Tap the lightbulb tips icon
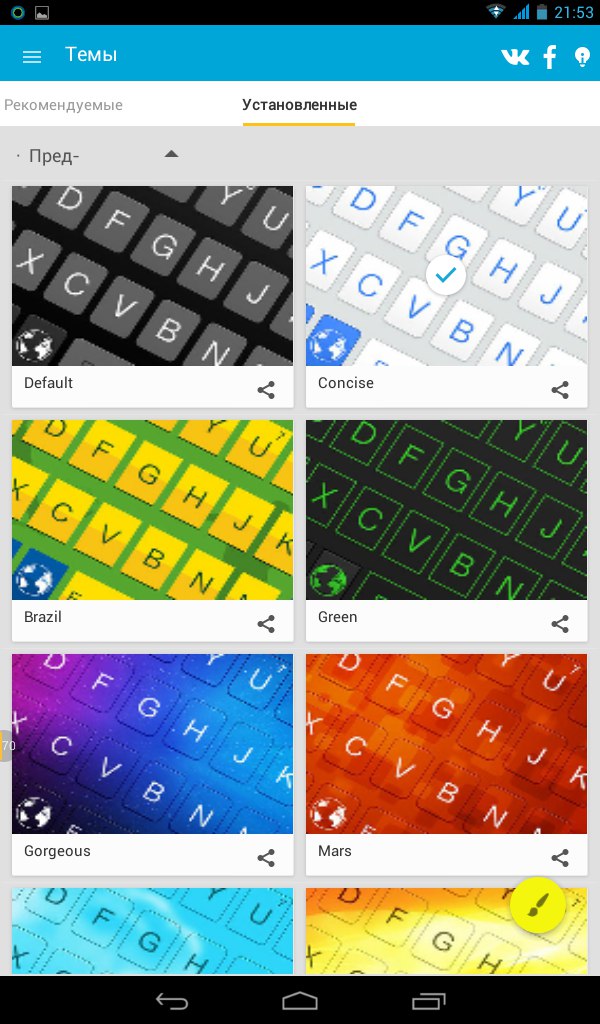 tap(583, 56)
